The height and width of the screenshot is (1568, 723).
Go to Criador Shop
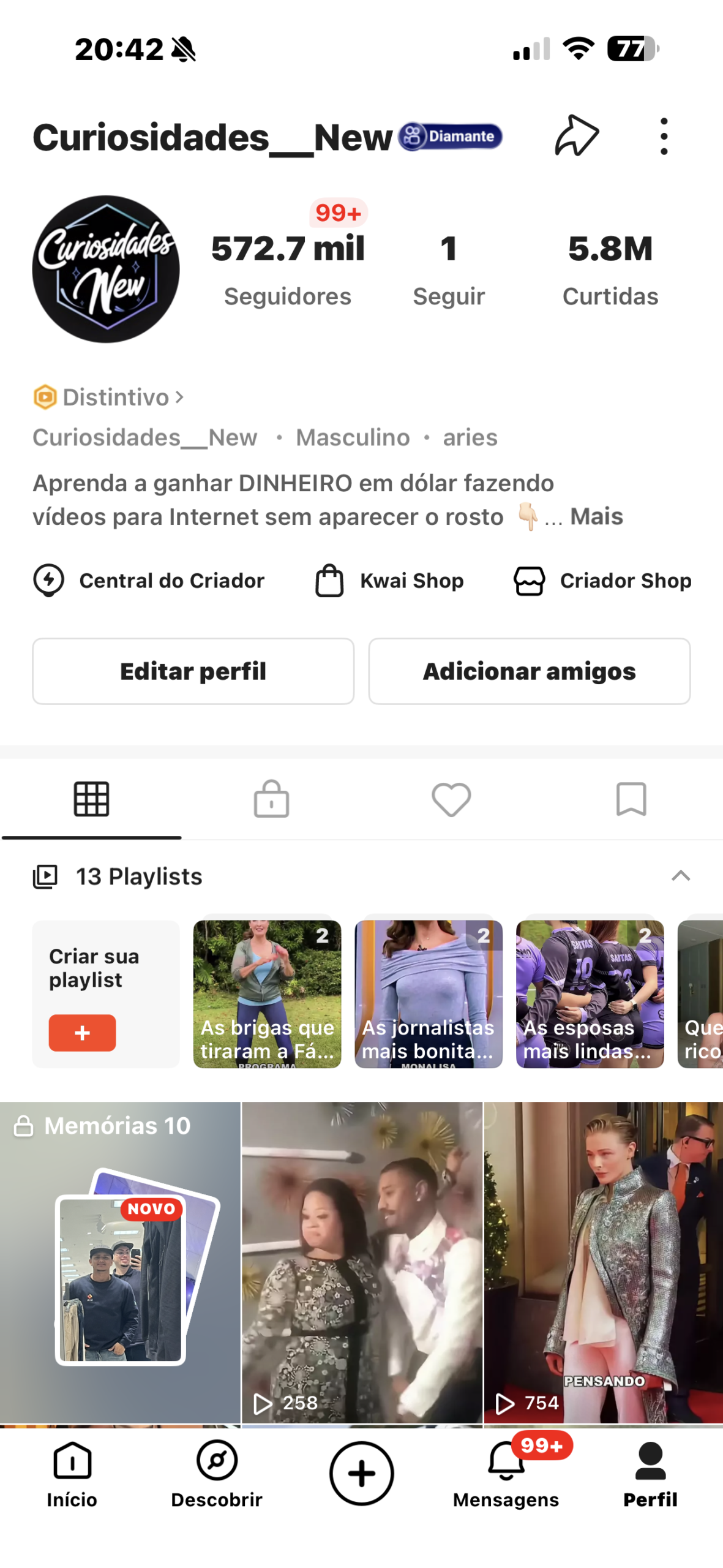(602, 580)
